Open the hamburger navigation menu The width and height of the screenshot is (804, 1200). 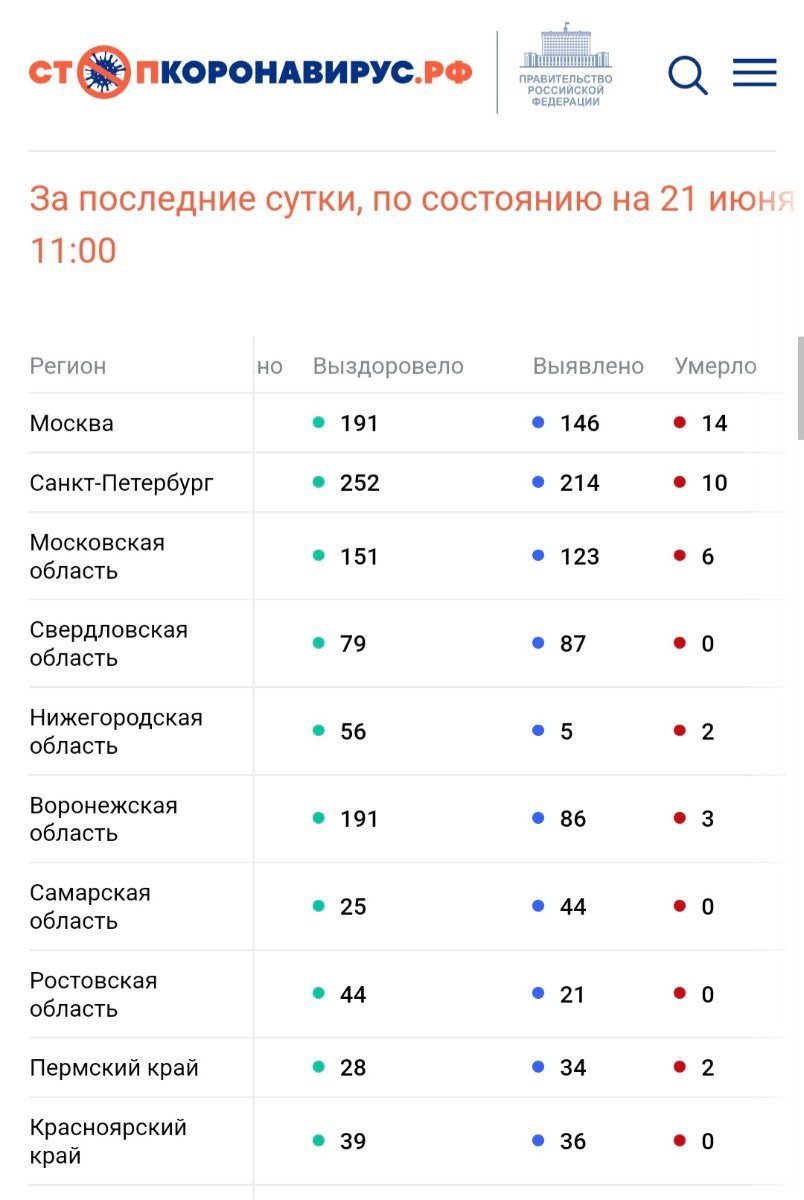coord(754,73)
